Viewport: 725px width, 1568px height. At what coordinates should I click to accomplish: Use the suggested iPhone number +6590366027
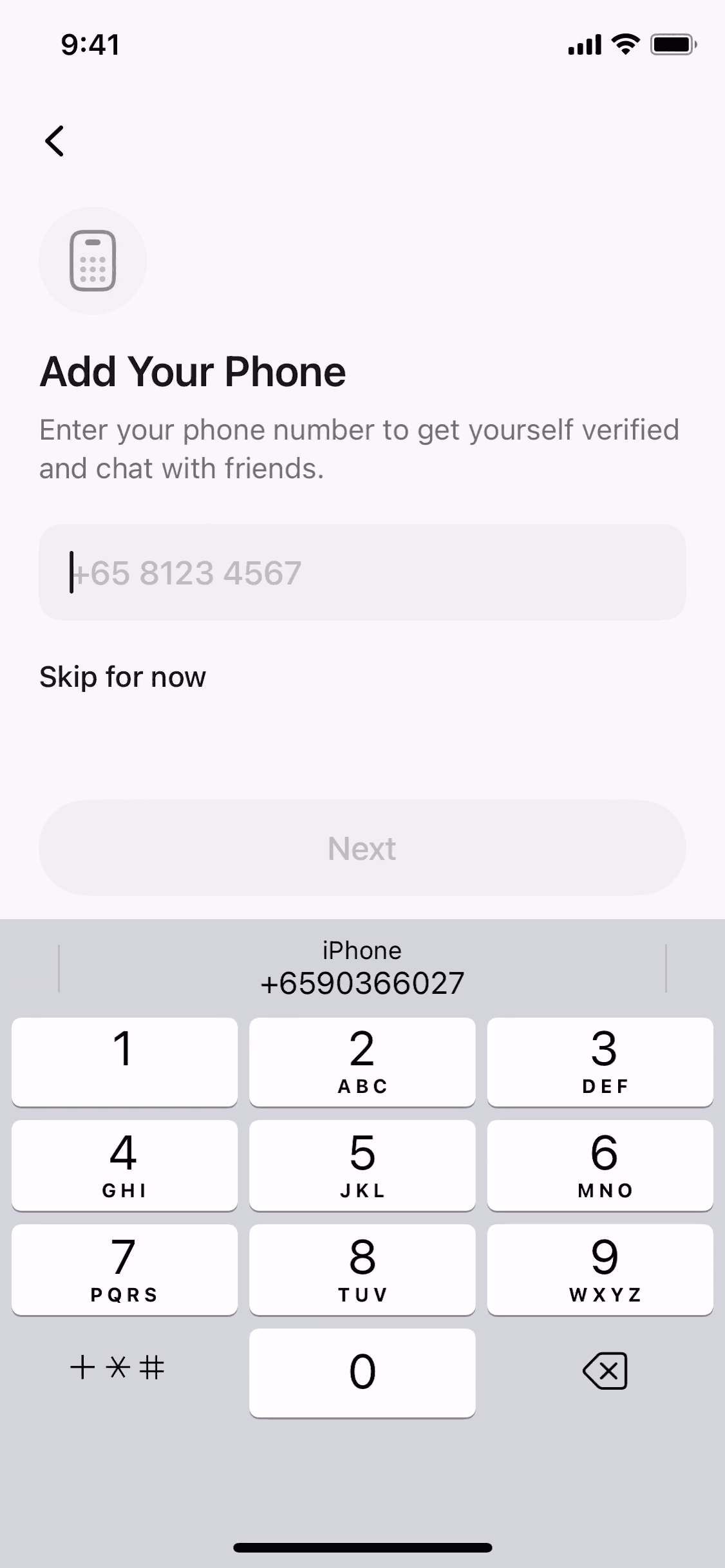coord(362,969)
